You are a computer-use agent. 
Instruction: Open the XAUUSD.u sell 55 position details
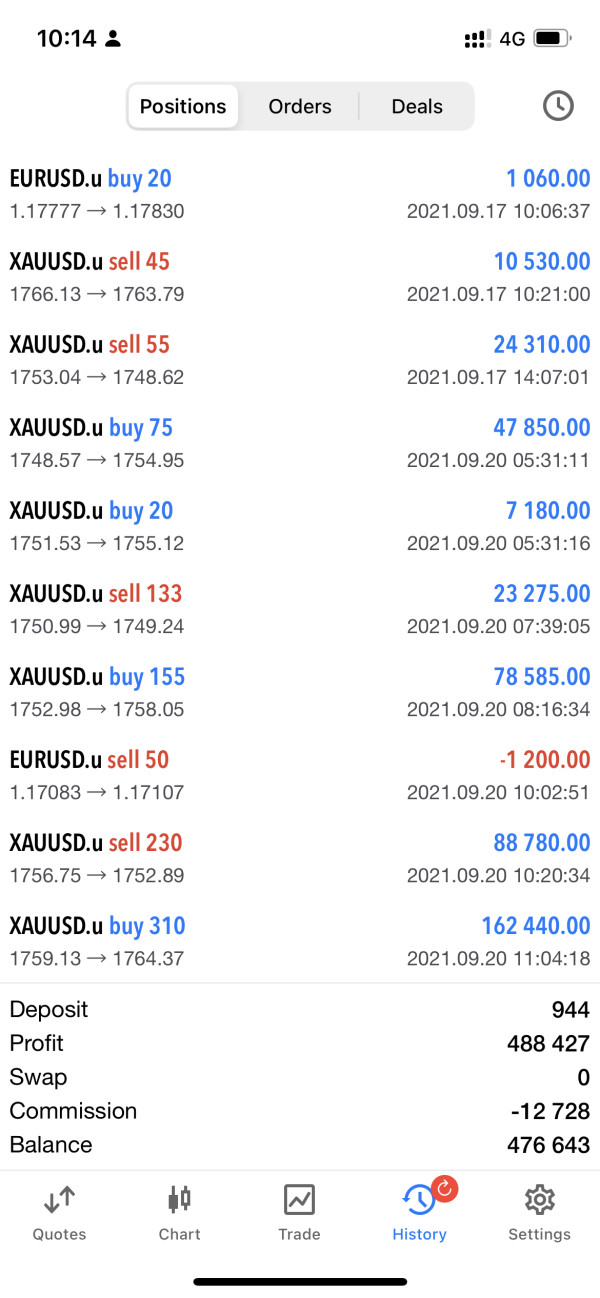(x=300, y=360)
